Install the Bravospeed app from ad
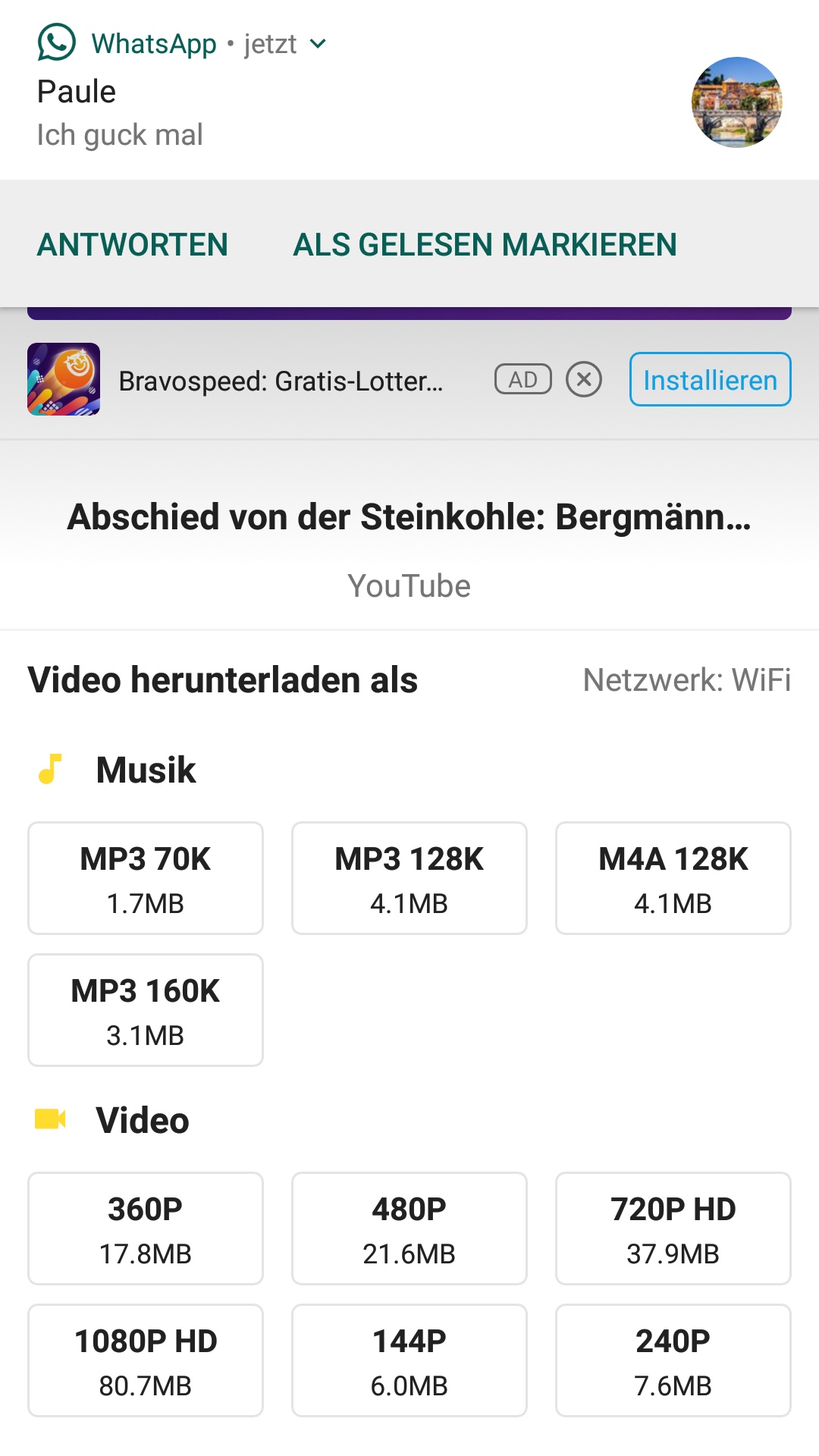This screenshot has width=819, height=1456. 710,380
